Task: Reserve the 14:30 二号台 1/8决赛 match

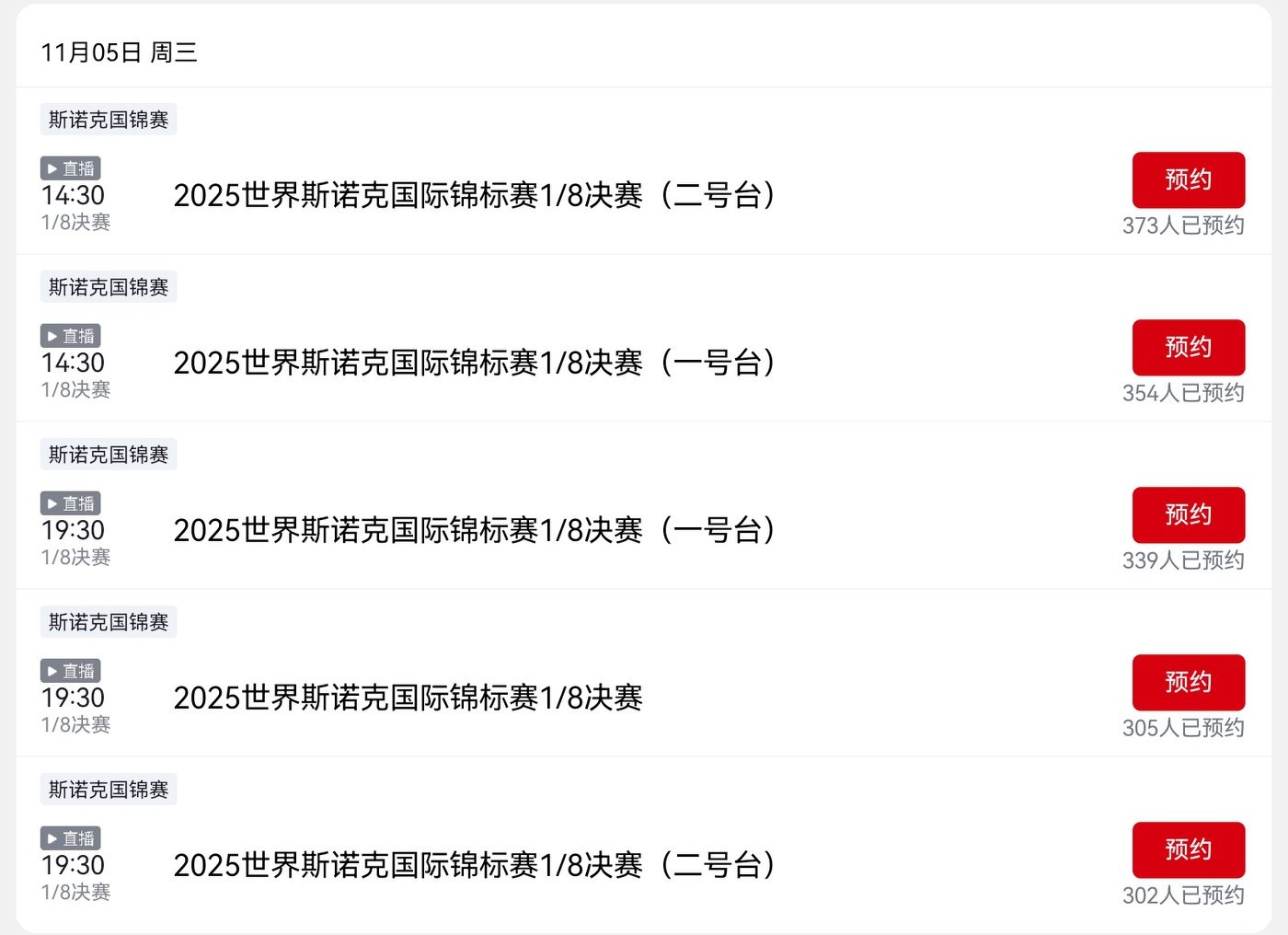Action: click(x=1188, y=180)
